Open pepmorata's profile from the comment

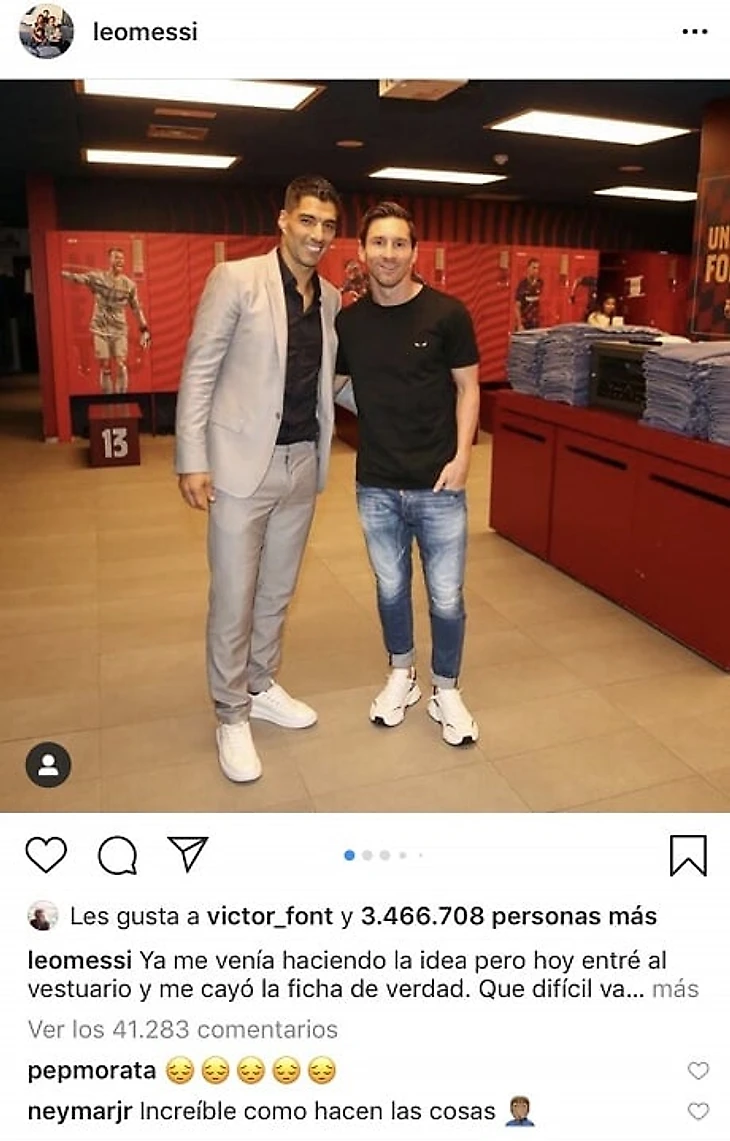point(91,1071)
